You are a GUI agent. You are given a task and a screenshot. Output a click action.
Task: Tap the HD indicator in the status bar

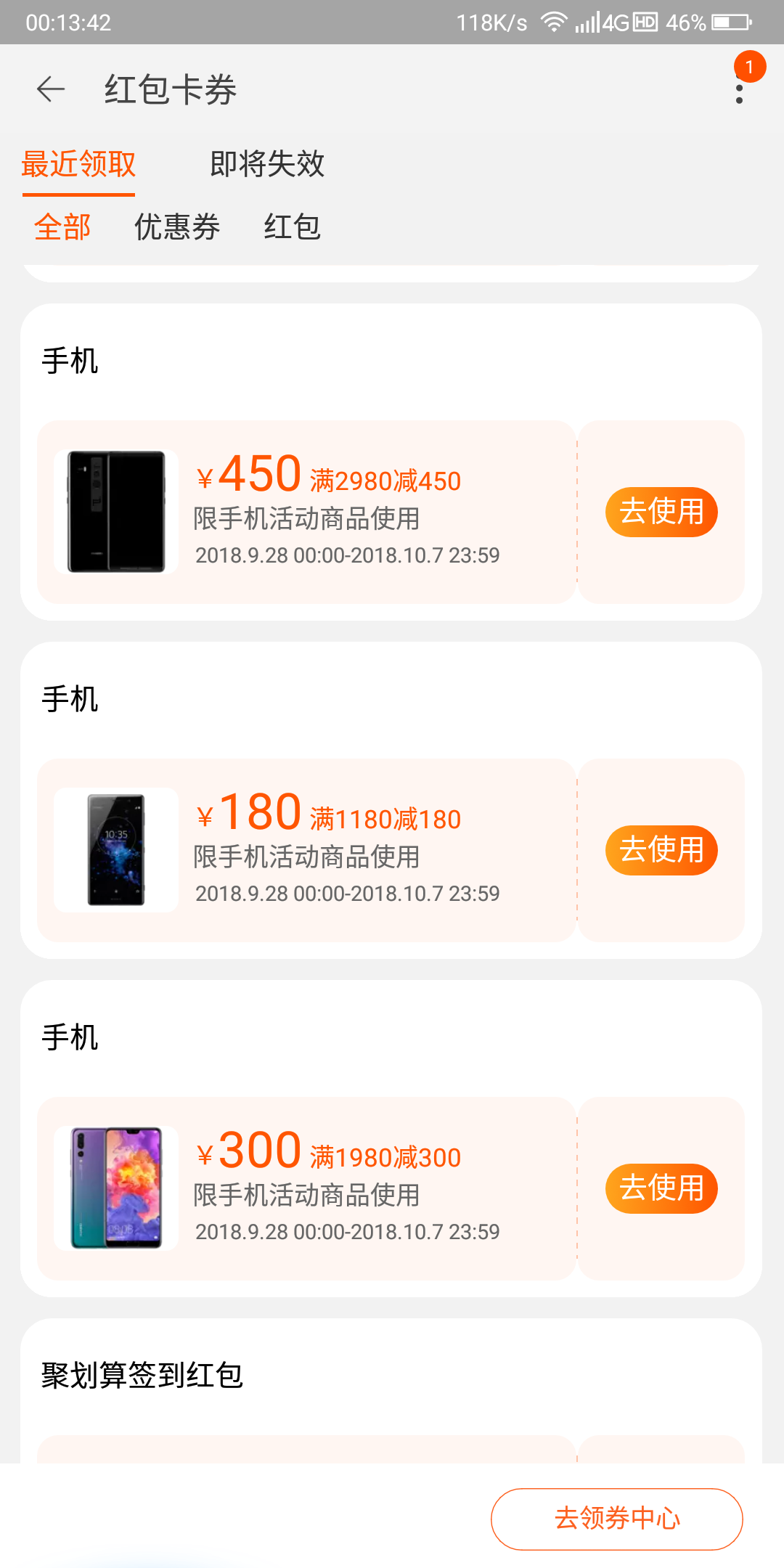[646, 23]
